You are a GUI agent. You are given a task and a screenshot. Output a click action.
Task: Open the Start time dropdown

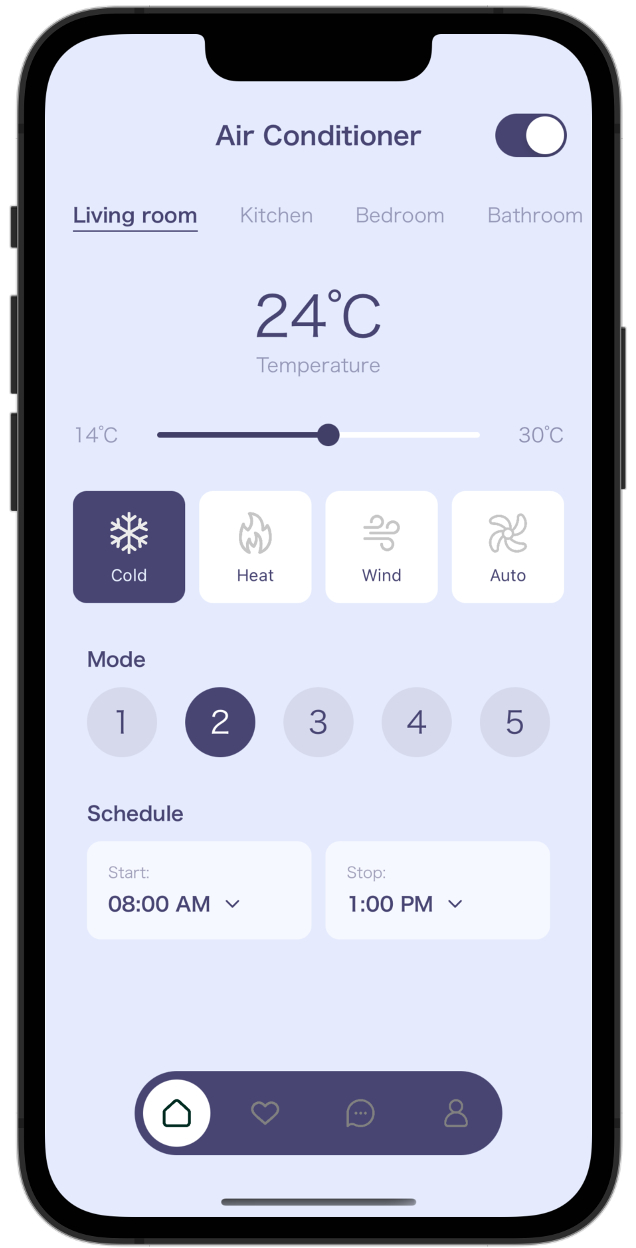pos(199,891)
